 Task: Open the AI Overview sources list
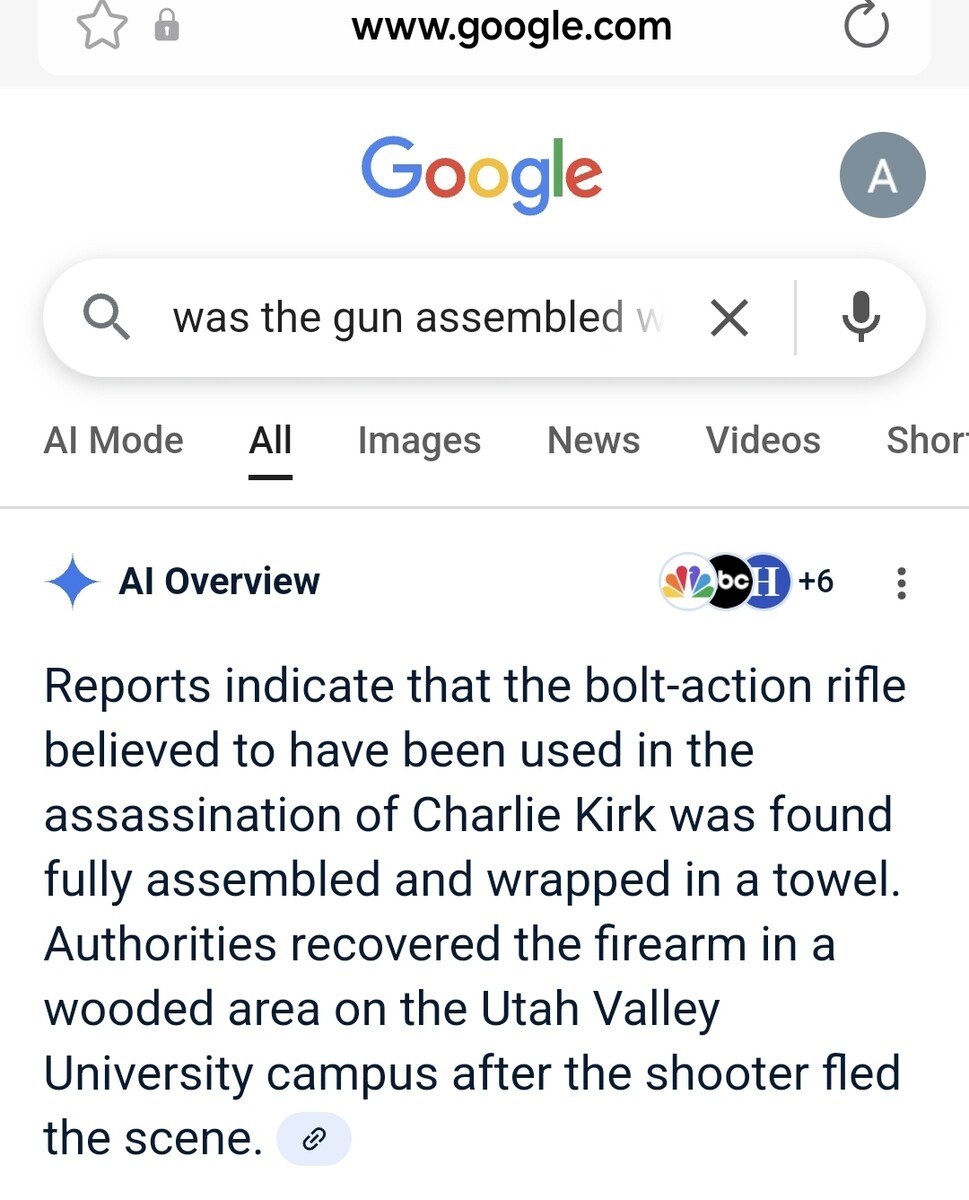(746, 581)
